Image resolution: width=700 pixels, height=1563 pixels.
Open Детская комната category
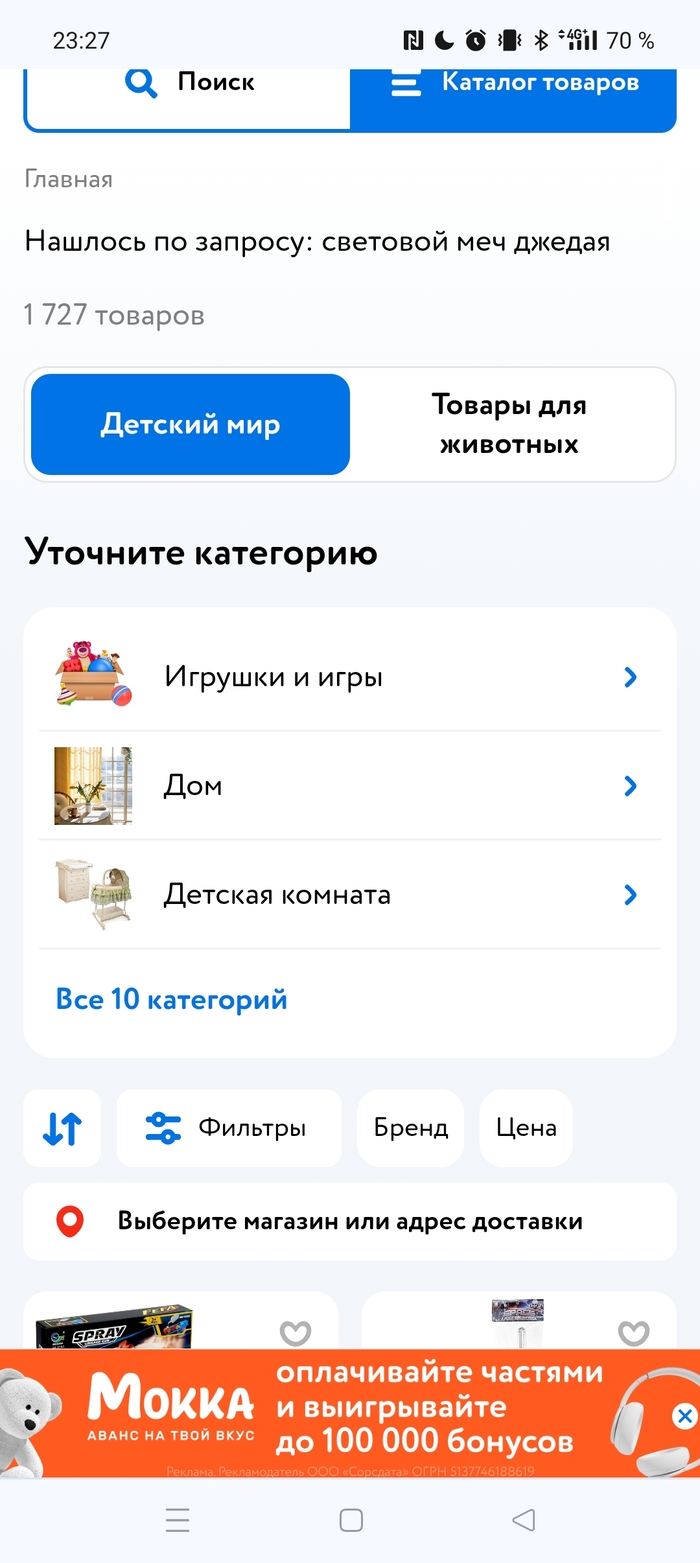350,894
